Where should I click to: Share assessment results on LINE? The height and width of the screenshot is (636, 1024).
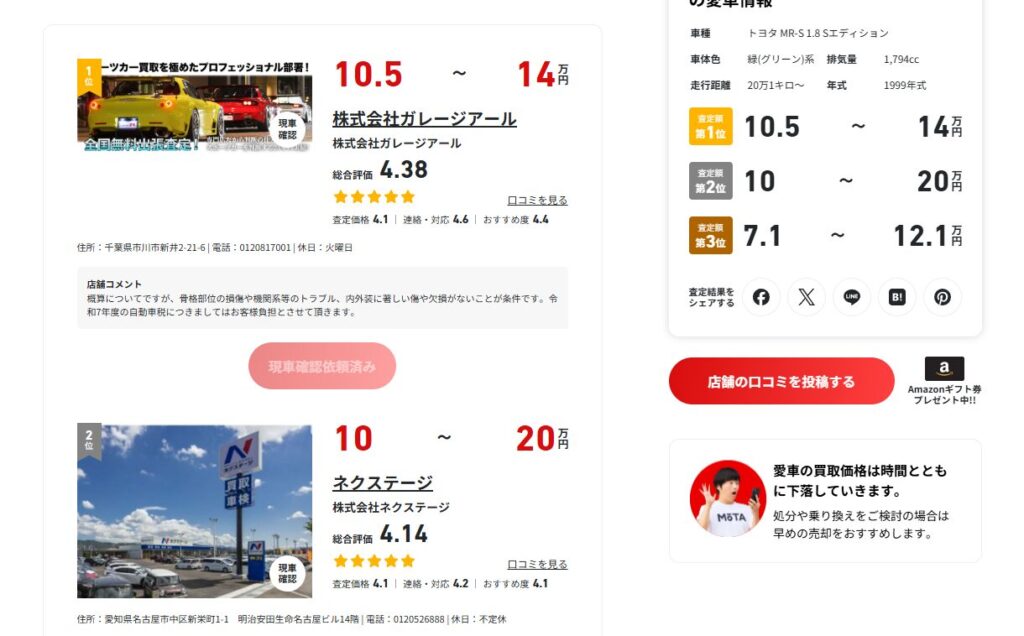click(x=852, y=297)
